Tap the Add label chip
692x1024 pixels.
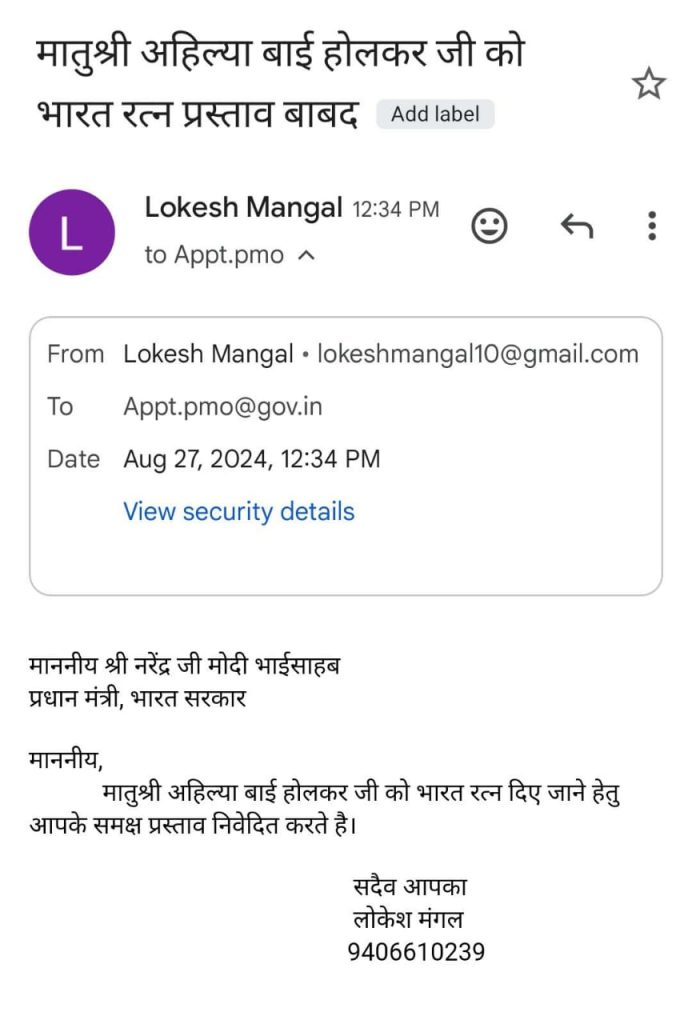pyautogui.click(x=435, y=114)
